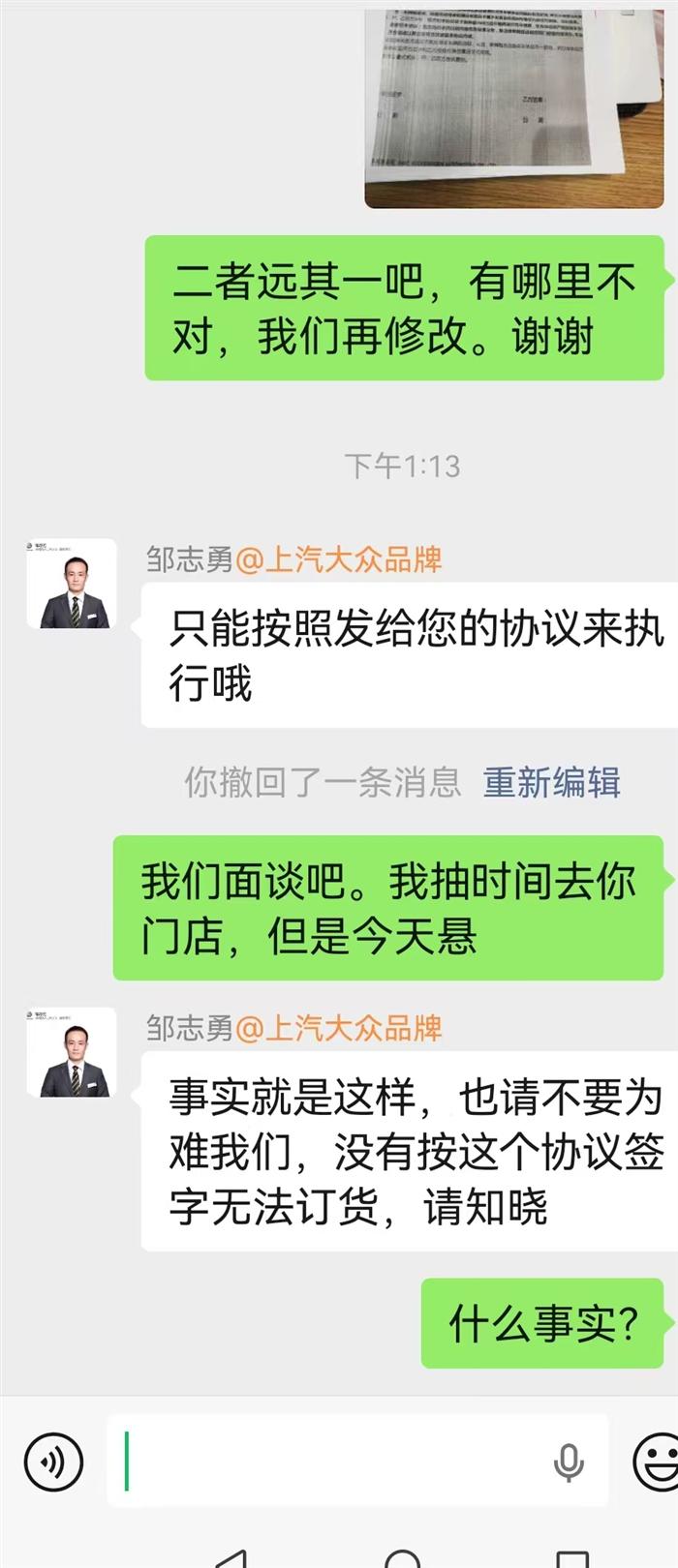This screenshot has width=678, height=1568.
Task: Tap the microphone icon in the input box
Action: (569, 1462)
